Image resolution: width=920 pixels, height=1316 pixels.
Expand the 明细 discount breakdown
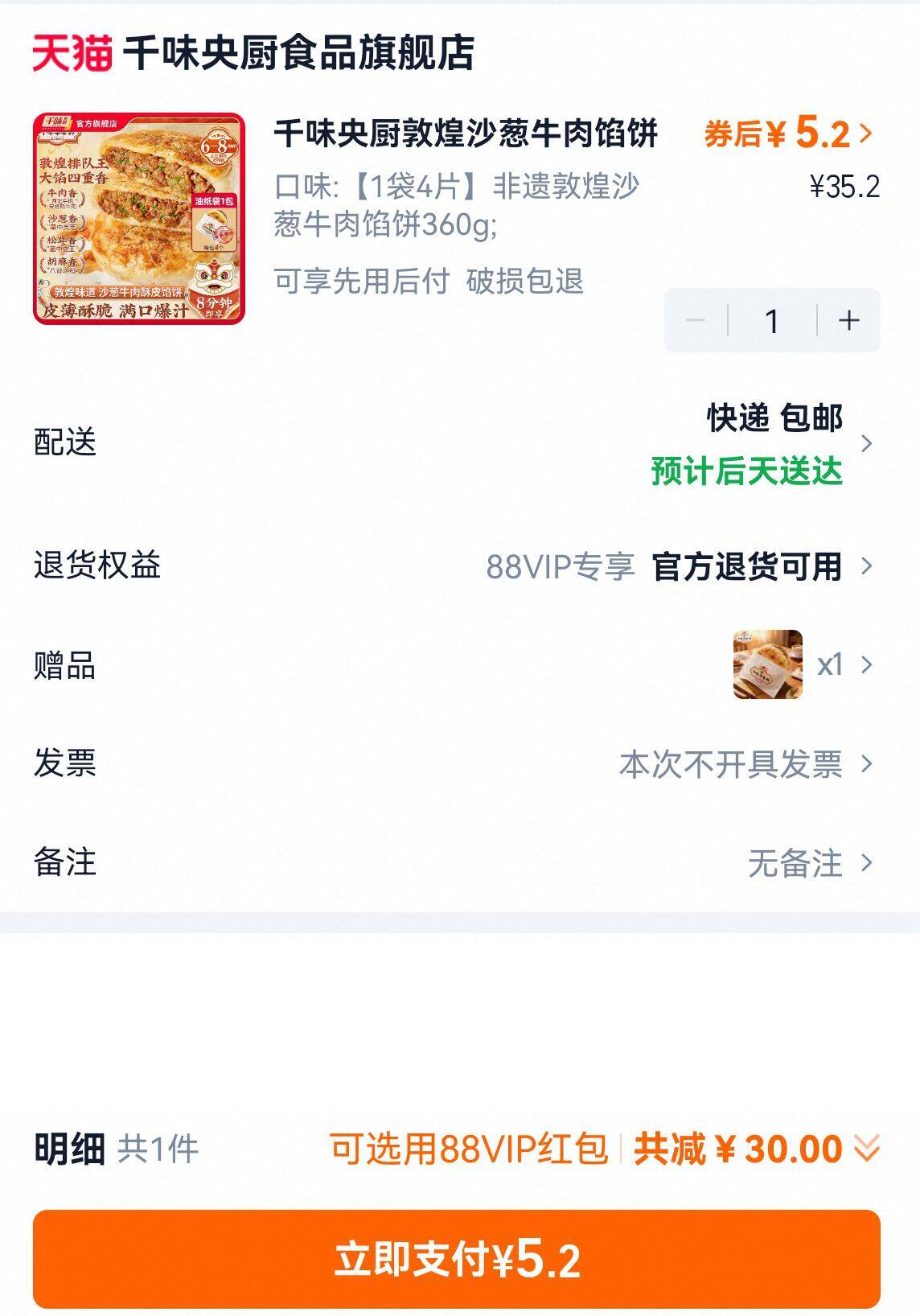coord(865,1149)
